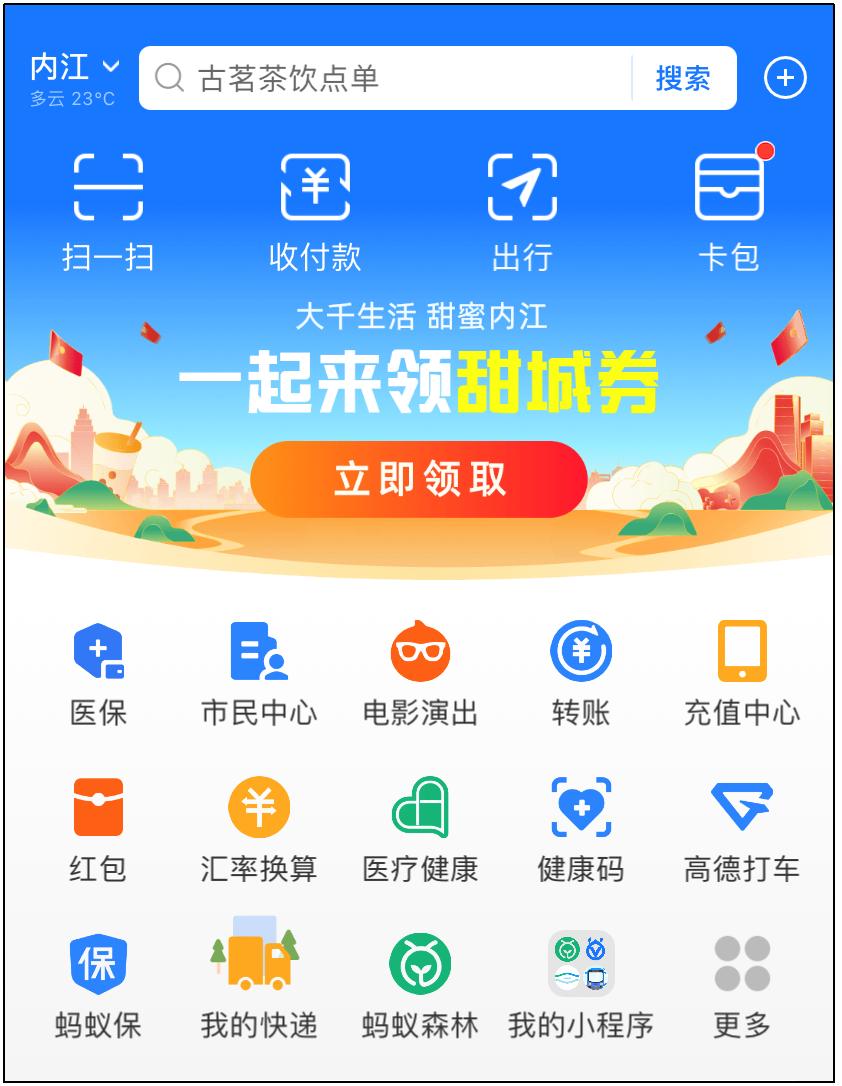Tap the 古茗茶饮点单 search field
842x1086 pixels.
pyautogui.click(x=390, y=78)
